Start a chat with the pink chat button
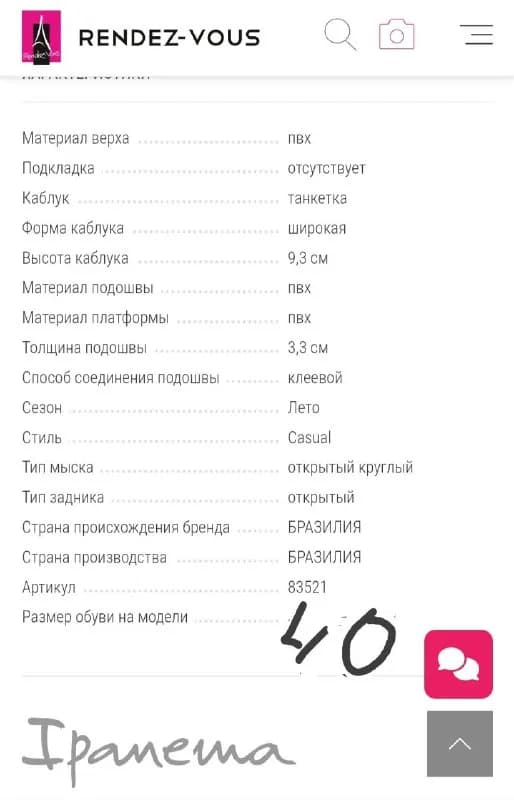 pyautogui.click(x=458, y=664)
